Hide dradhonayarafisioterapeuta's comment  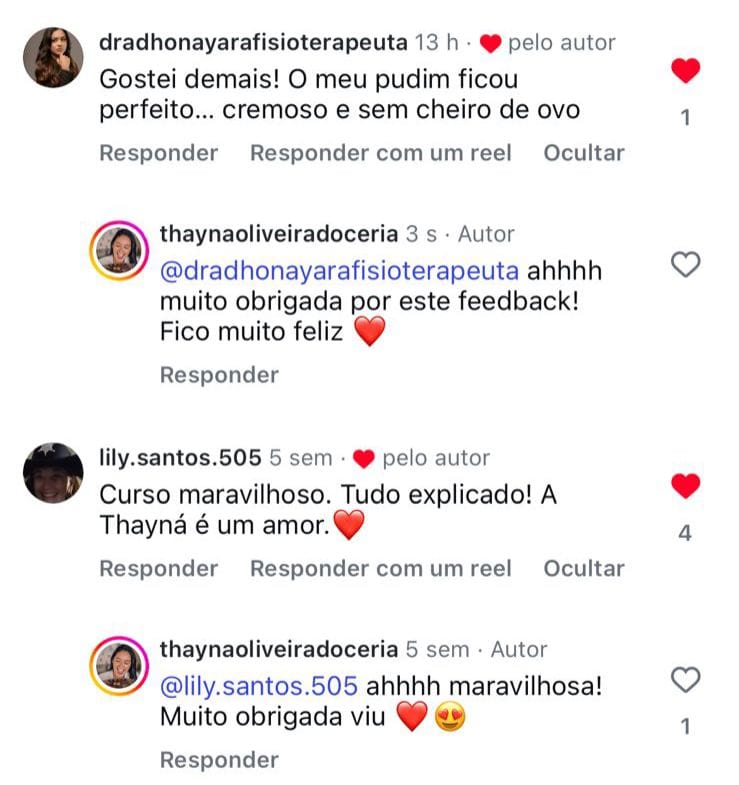tap(583, 153)
